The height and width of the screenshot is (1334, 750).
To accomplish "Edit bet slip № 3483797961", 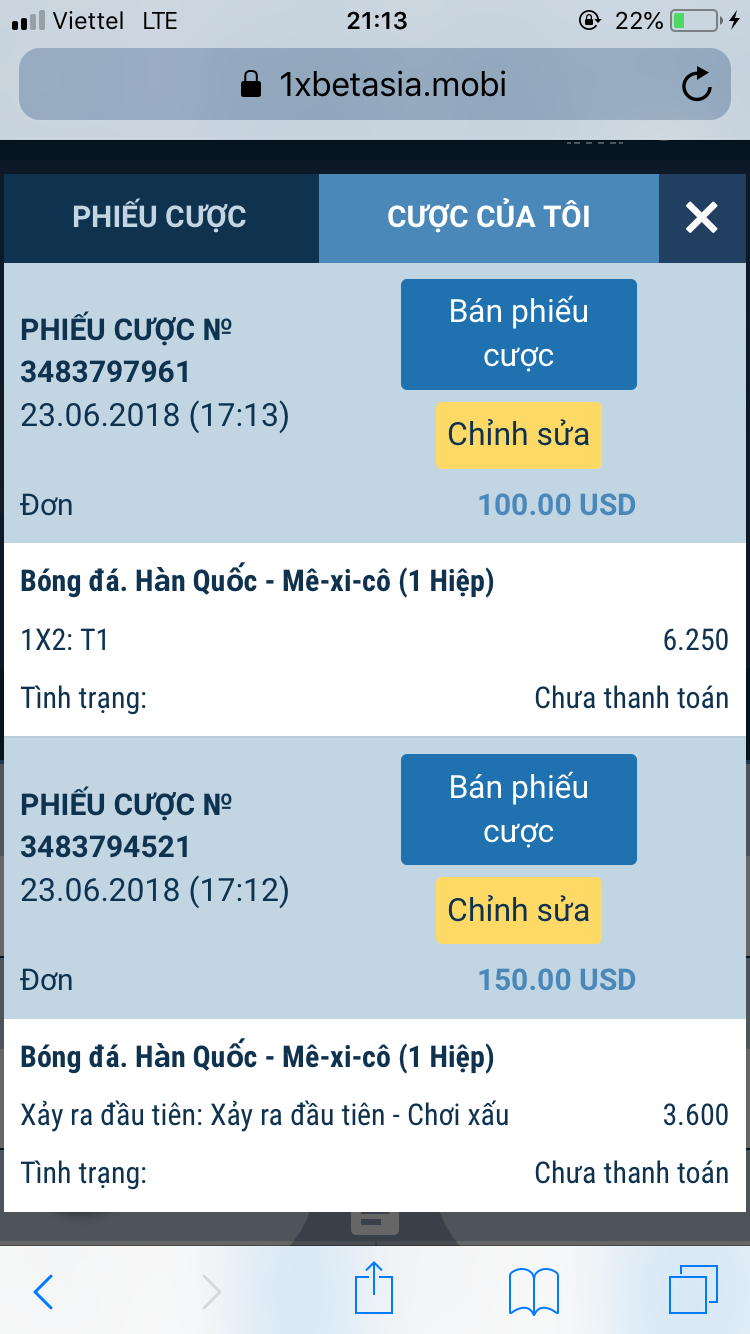I will coord(518,435).
